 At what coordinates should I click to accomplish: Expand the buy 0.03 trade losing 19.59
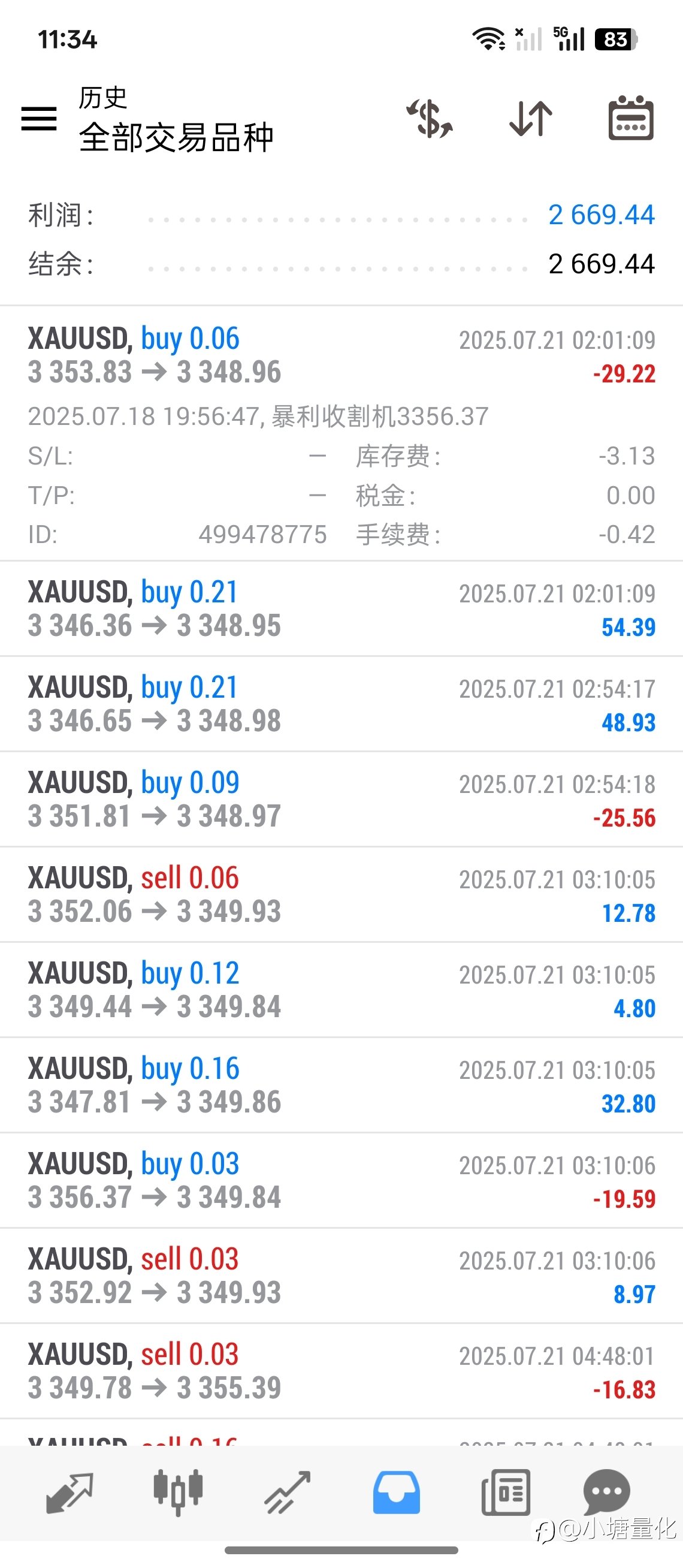coord(341,1180)
